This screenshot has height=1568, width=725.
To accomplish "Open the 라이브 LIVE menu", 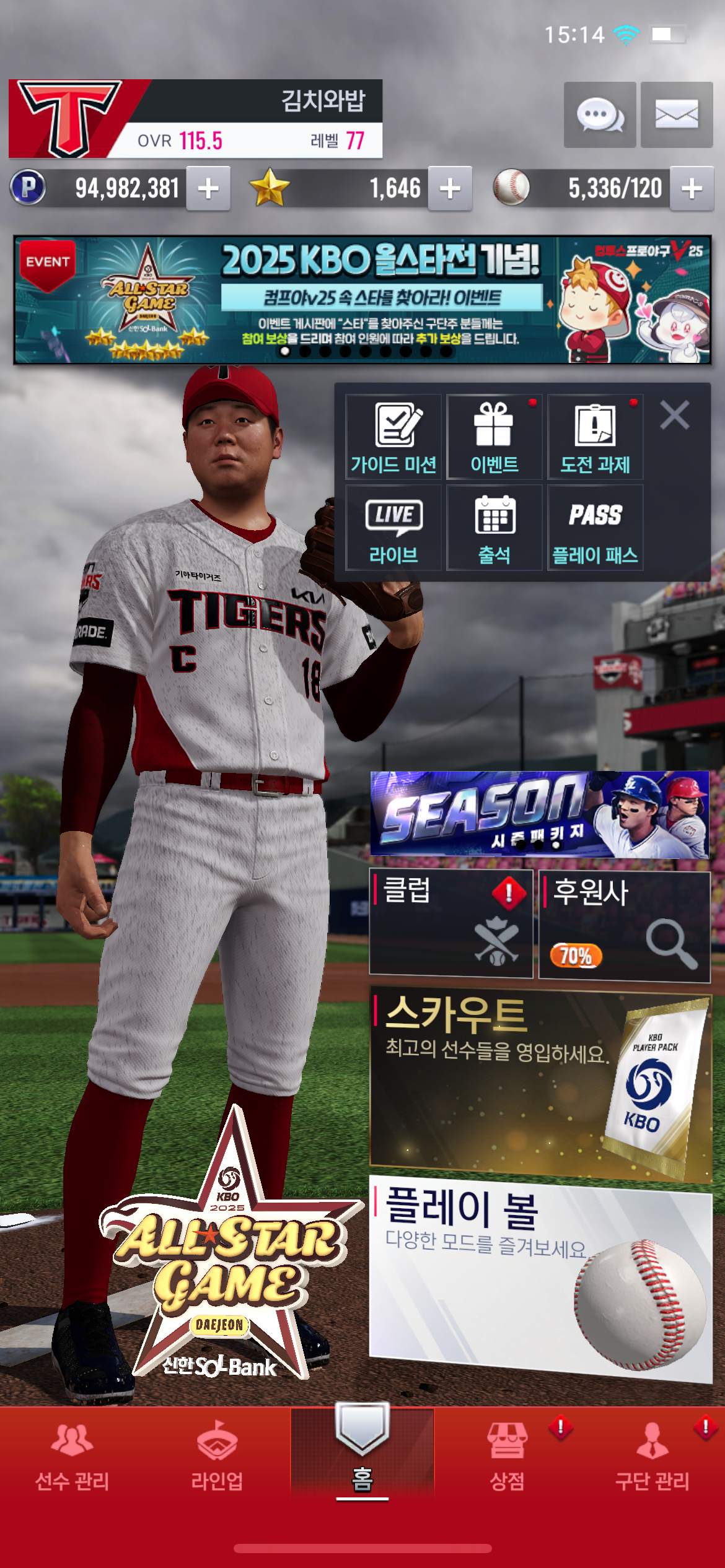I will [393, 528].
